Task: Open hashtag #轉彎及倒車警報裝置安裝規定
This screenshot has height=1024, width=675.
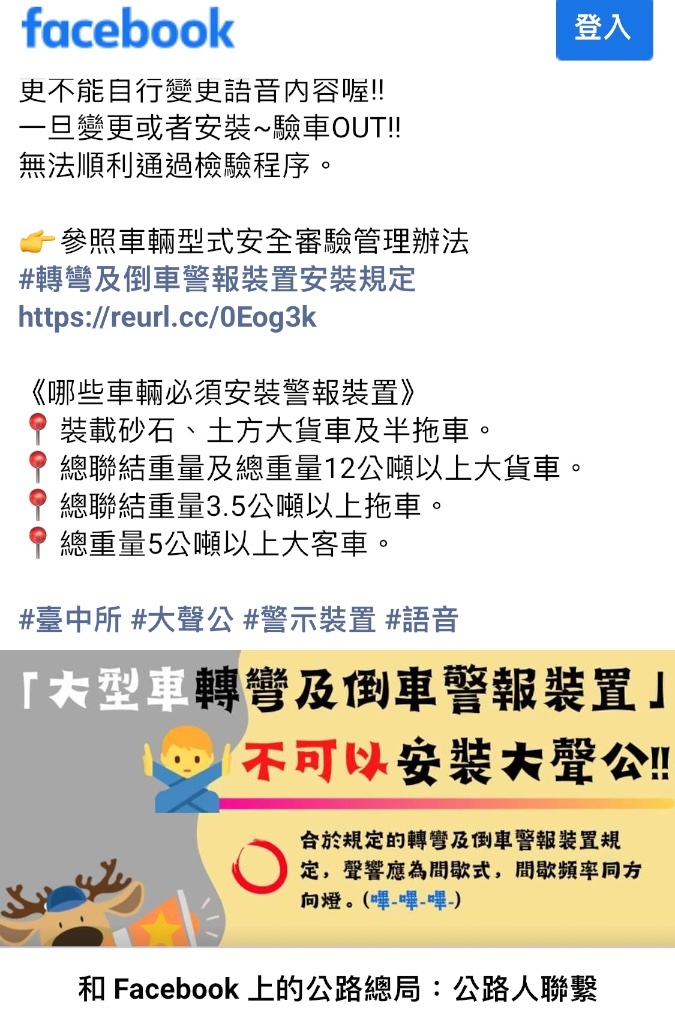Action: pos(217,279)
